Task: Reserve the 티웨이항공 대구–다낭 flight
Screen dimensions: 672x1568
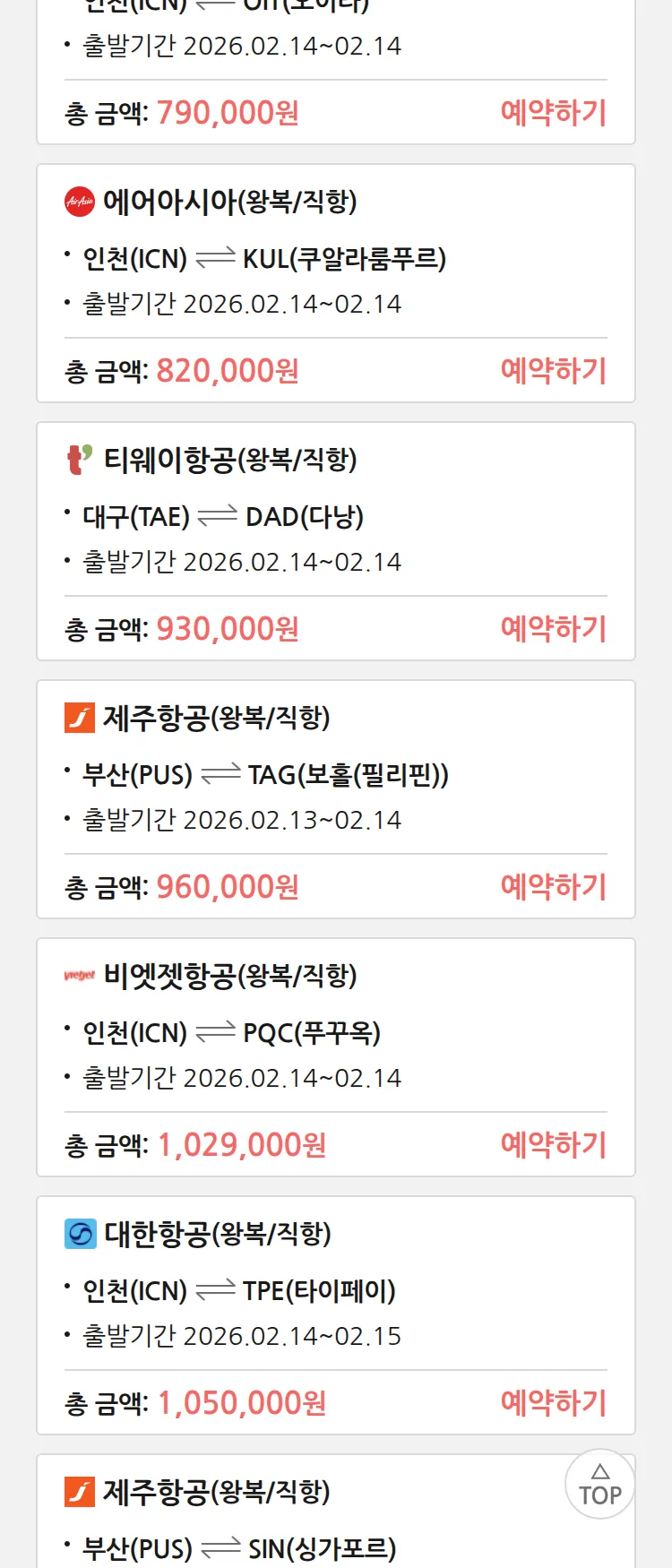Action: click(x=553, y=629)
